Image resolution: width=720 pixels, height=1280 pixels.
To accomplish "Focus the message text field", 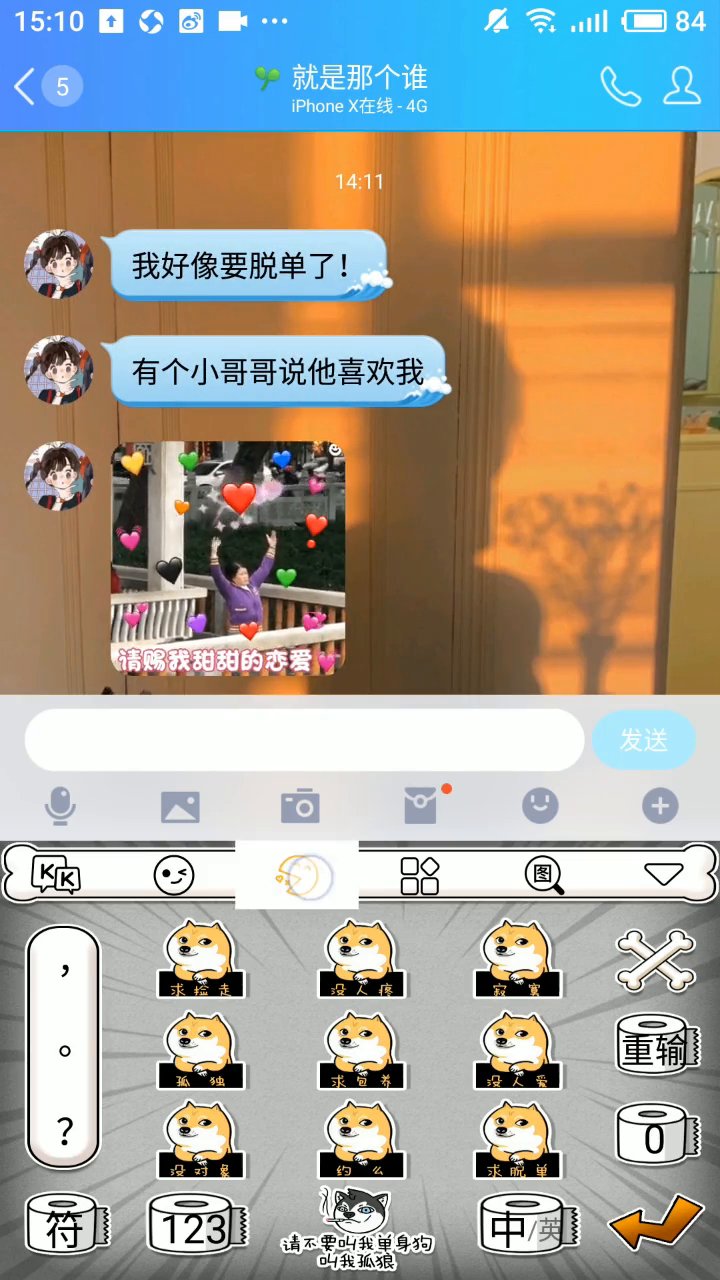I will (x=304, y=740).
